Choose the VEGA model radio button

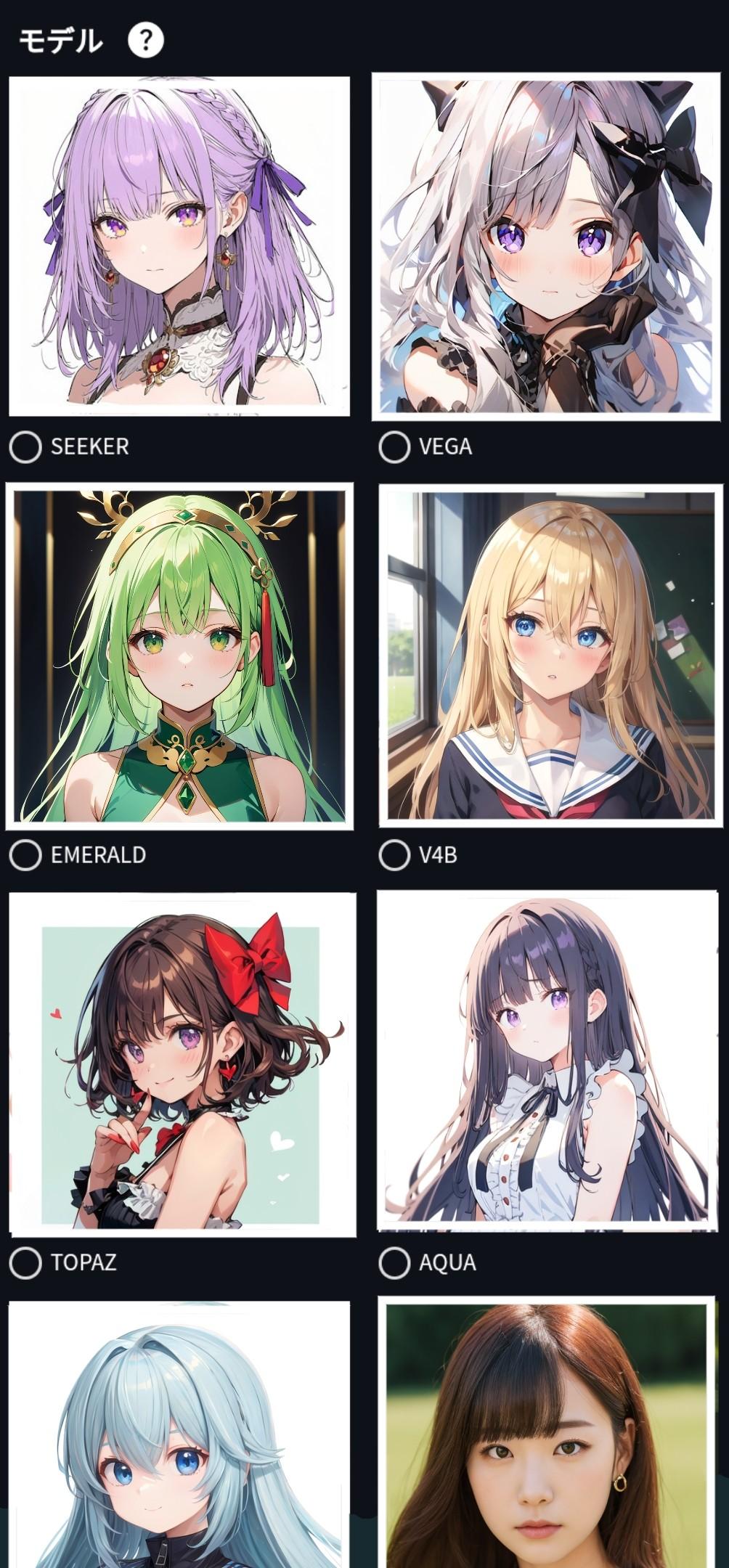tap(394, 446)
